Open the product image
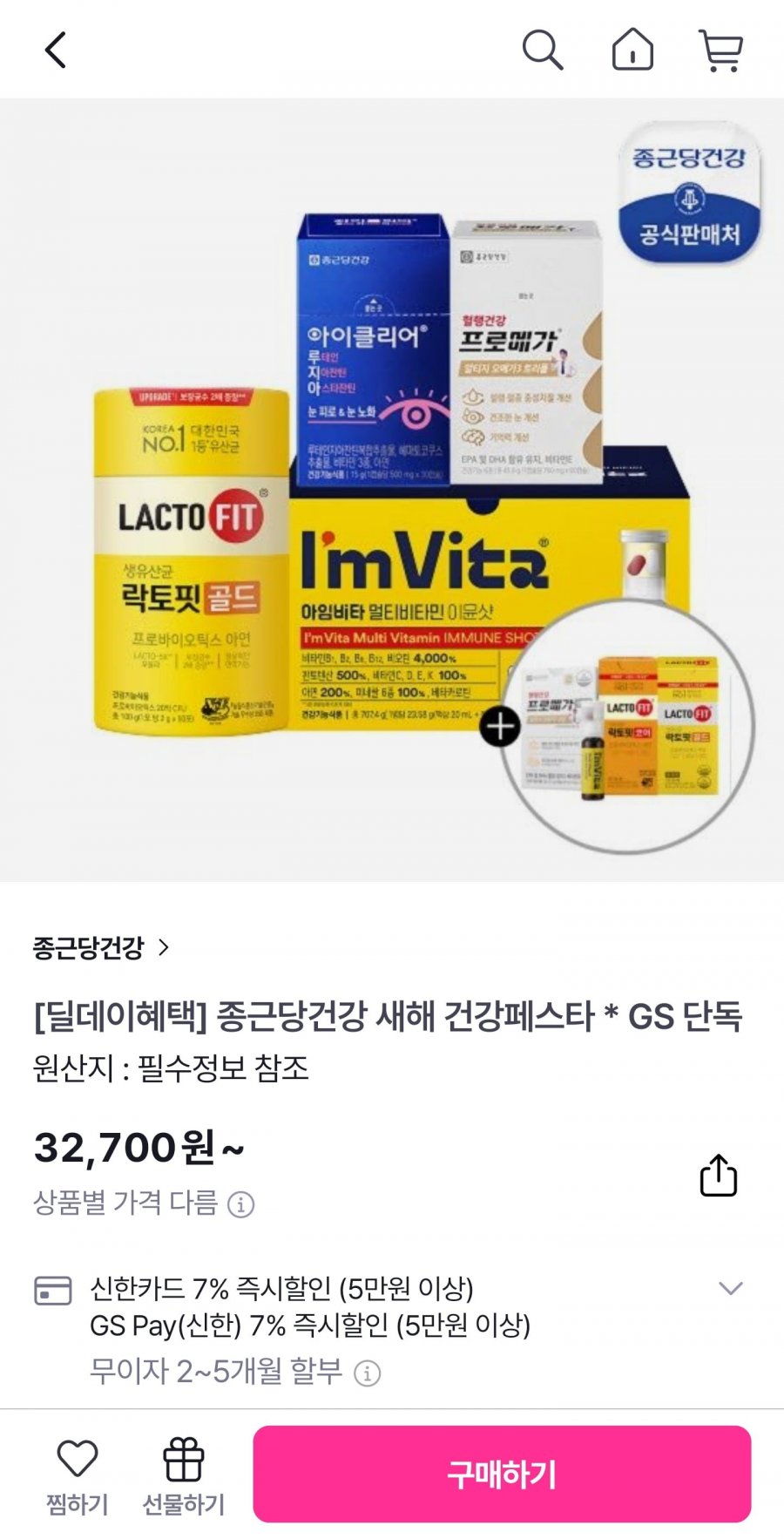784x1539 pixels. [x=392, y=488]
